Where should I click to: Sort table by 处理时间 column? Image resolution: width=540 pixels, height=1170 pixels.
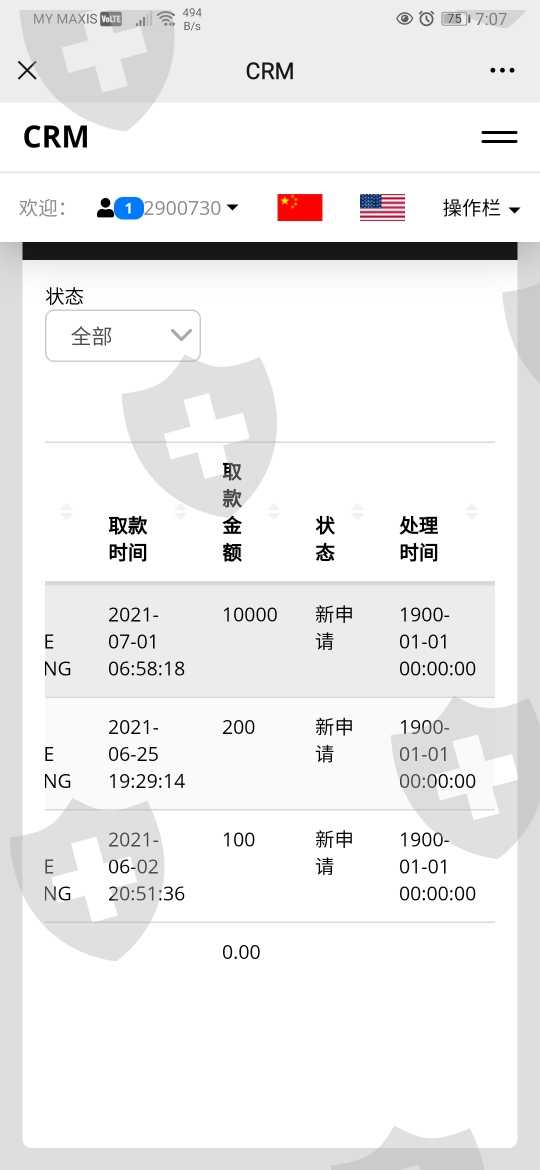[418, 539]
